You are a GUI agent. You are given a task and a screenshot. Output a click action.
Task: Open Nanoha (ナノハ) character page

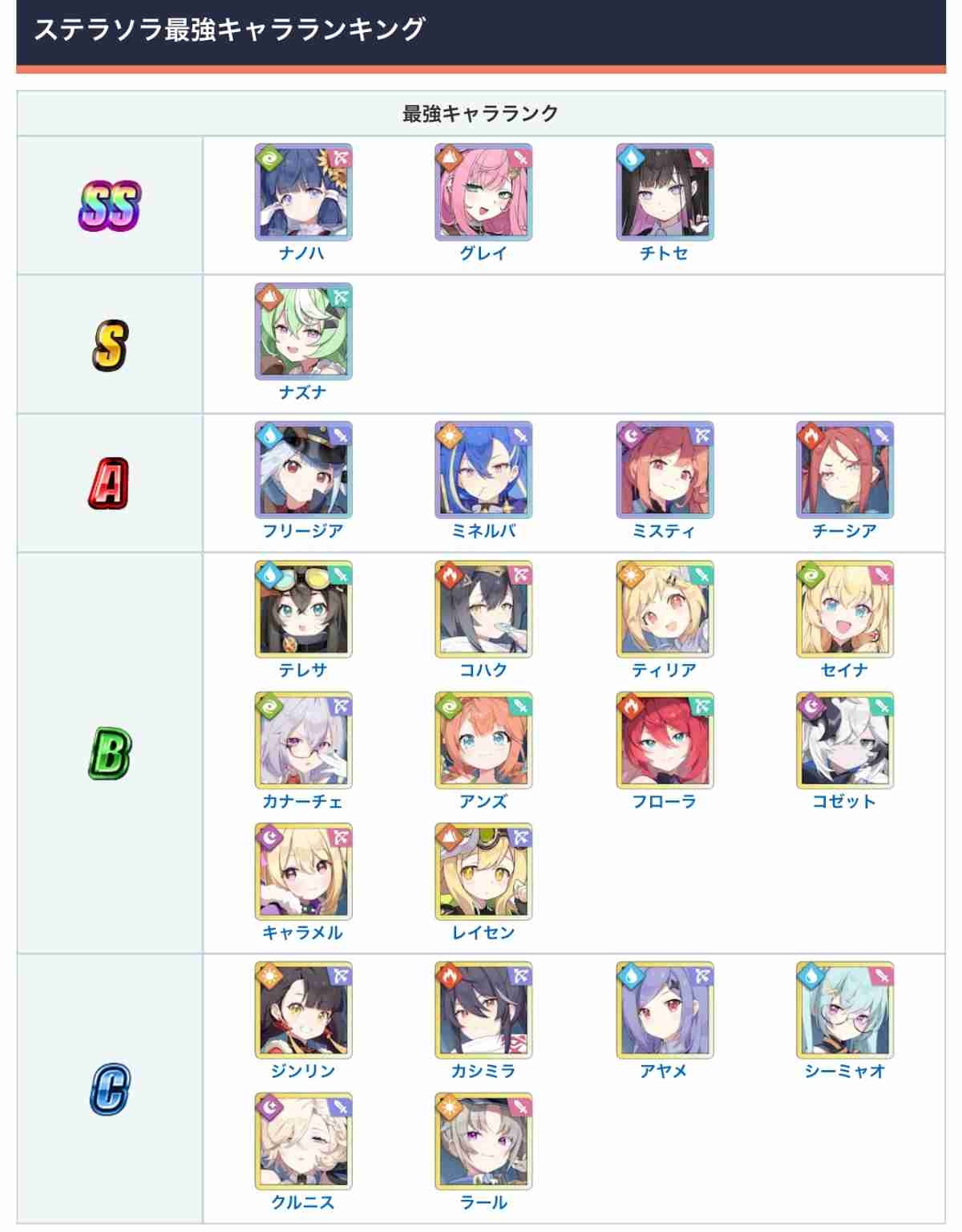tap(303, 192)
